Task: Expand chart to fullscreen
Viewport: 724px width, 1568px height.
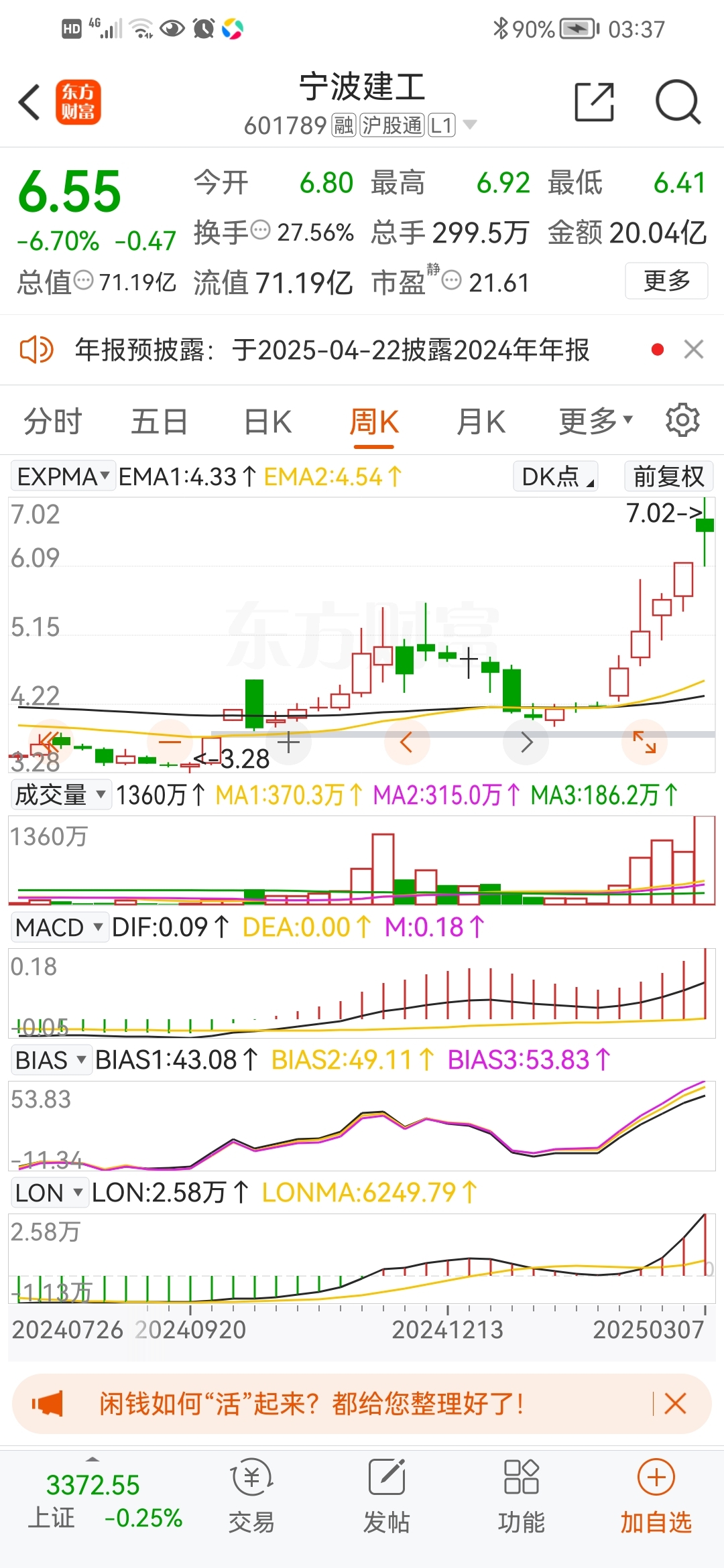Action: 644,742
